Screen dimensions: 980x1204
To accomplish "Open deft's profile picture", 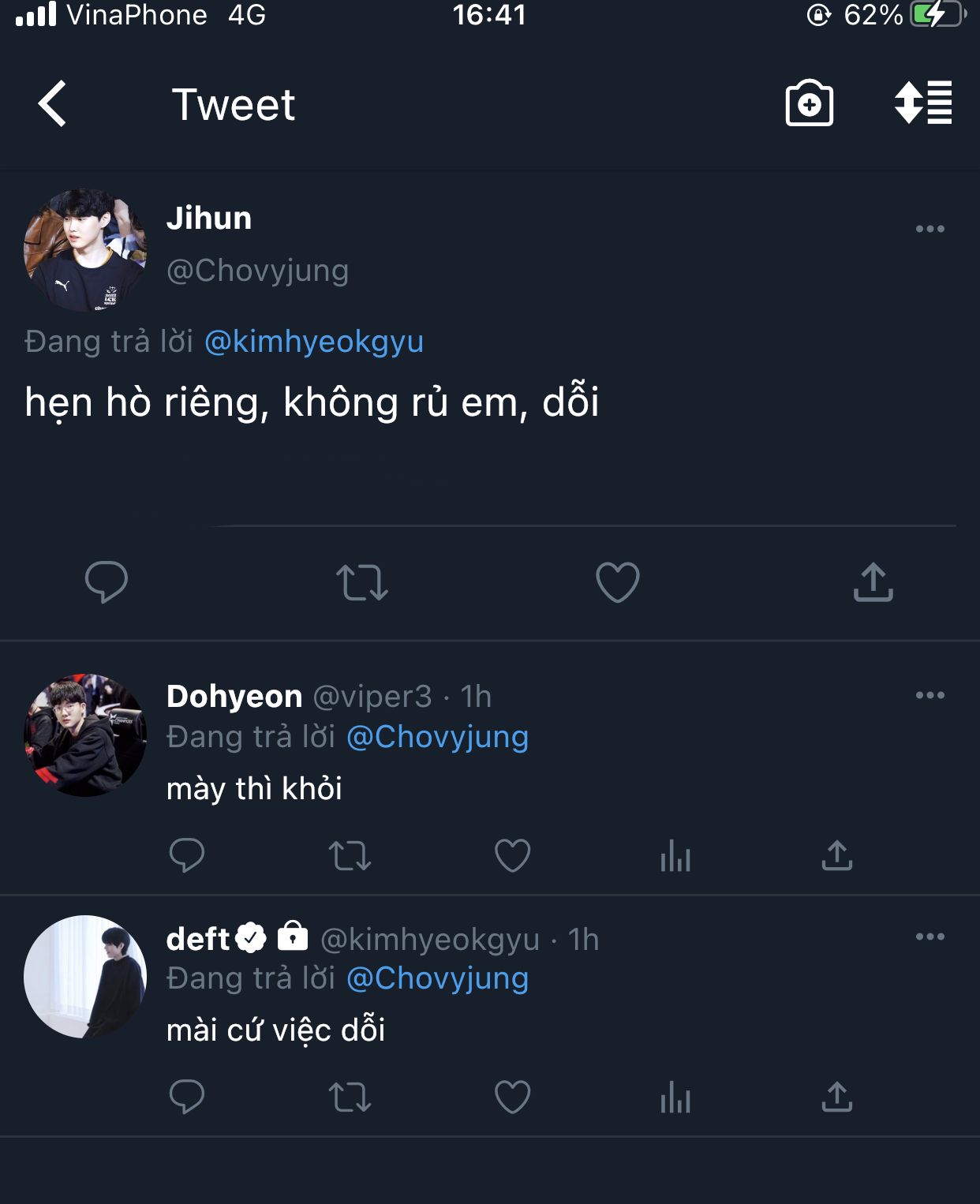I will click(x=85, y=977).
